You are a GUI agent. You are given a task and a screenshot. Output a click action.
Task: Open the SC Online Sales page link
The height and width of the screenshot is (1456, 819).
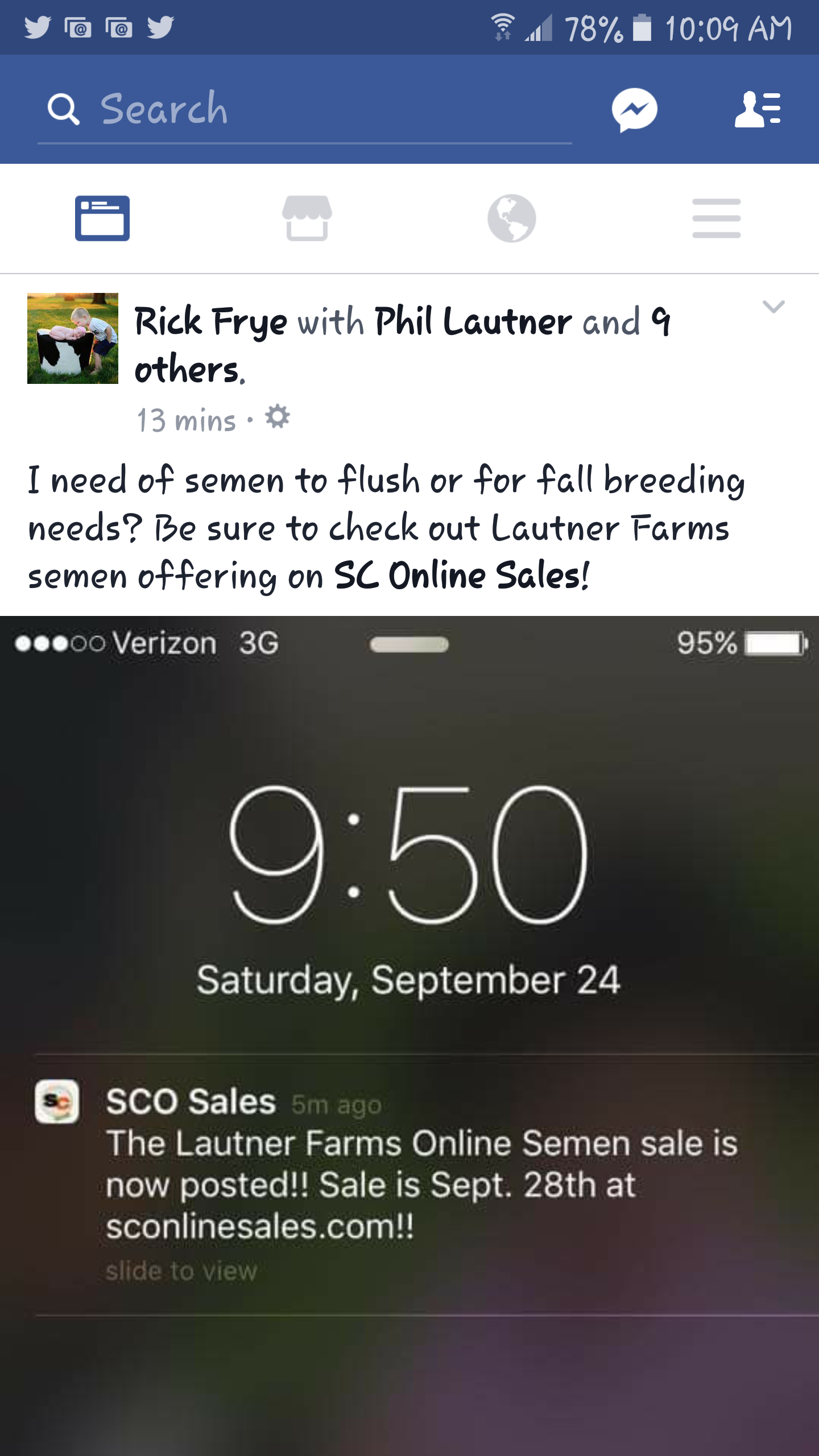[x=462, y=576]
